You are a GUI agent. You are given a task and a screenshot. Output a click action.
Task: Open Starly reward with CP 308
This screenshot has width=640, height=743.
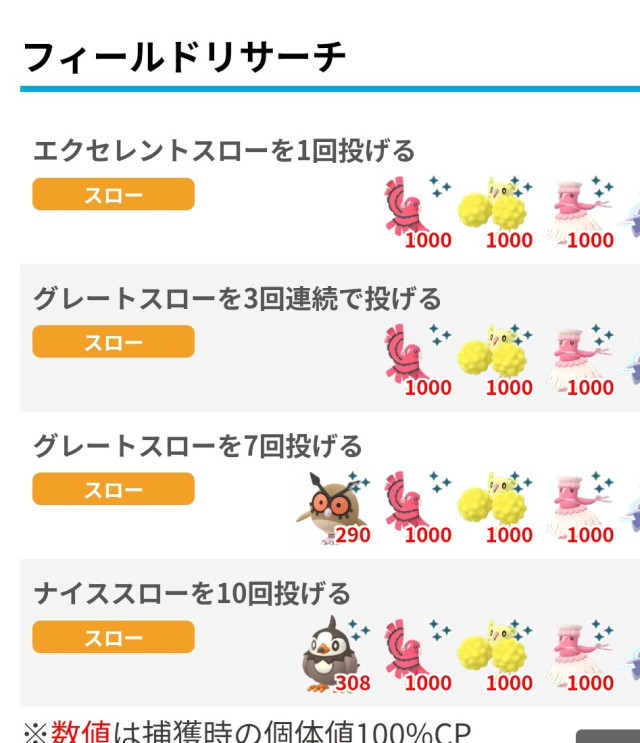point(333,655)
